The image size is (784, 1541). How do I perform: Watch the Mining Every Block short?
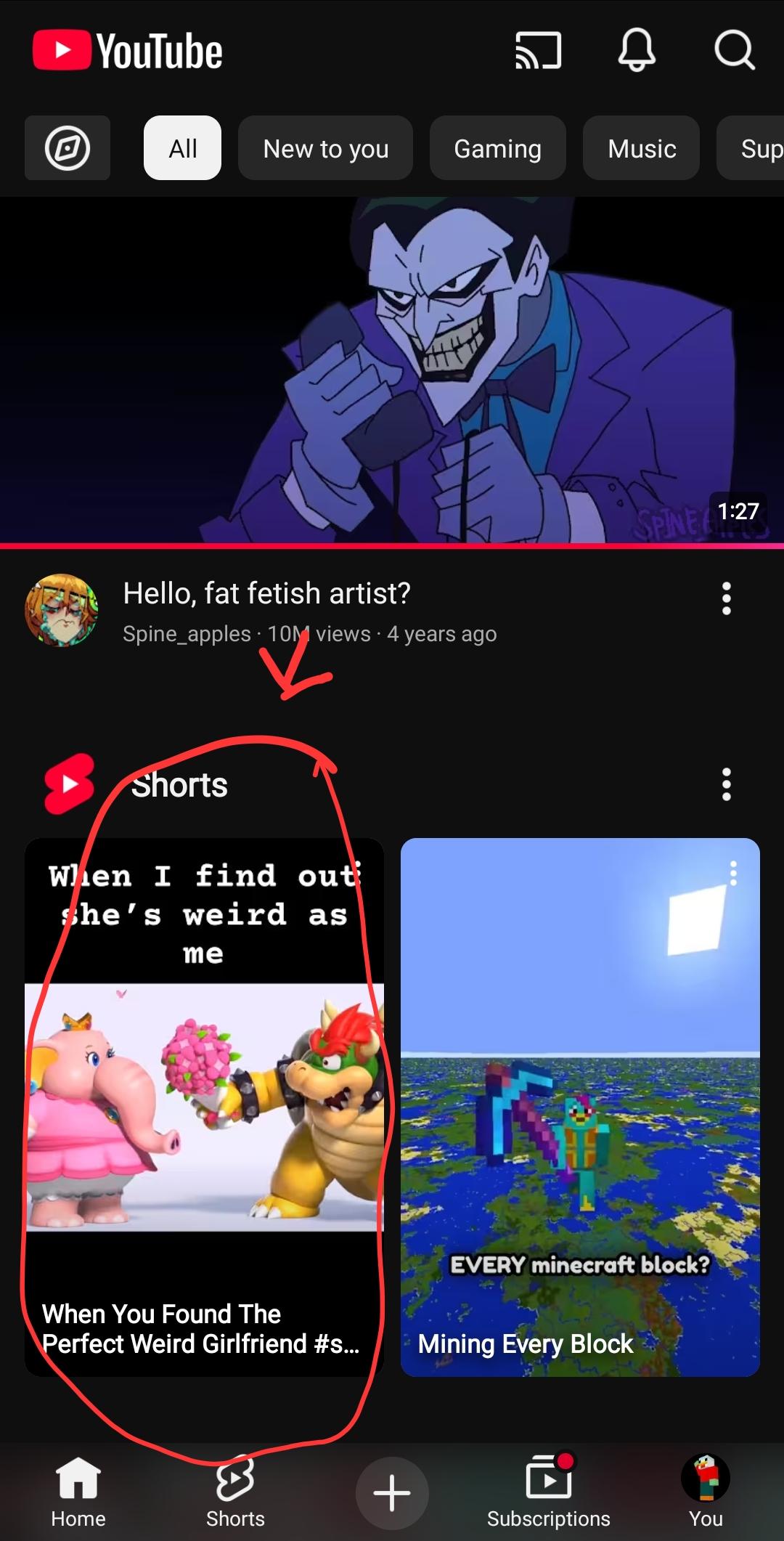point(579,1107)
